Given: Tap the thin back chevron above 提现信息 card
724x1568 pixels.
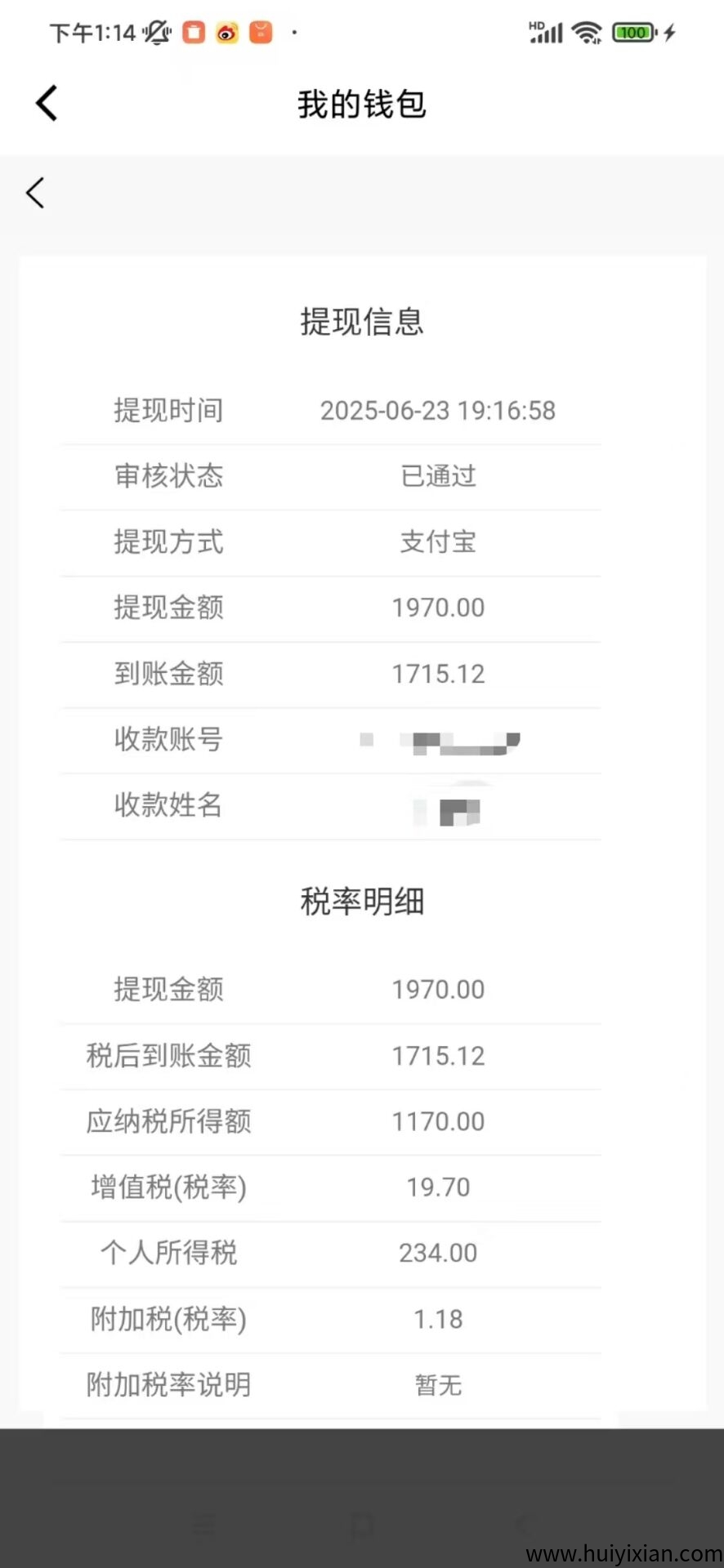Looking at the screenshot, I should point(35,194).
